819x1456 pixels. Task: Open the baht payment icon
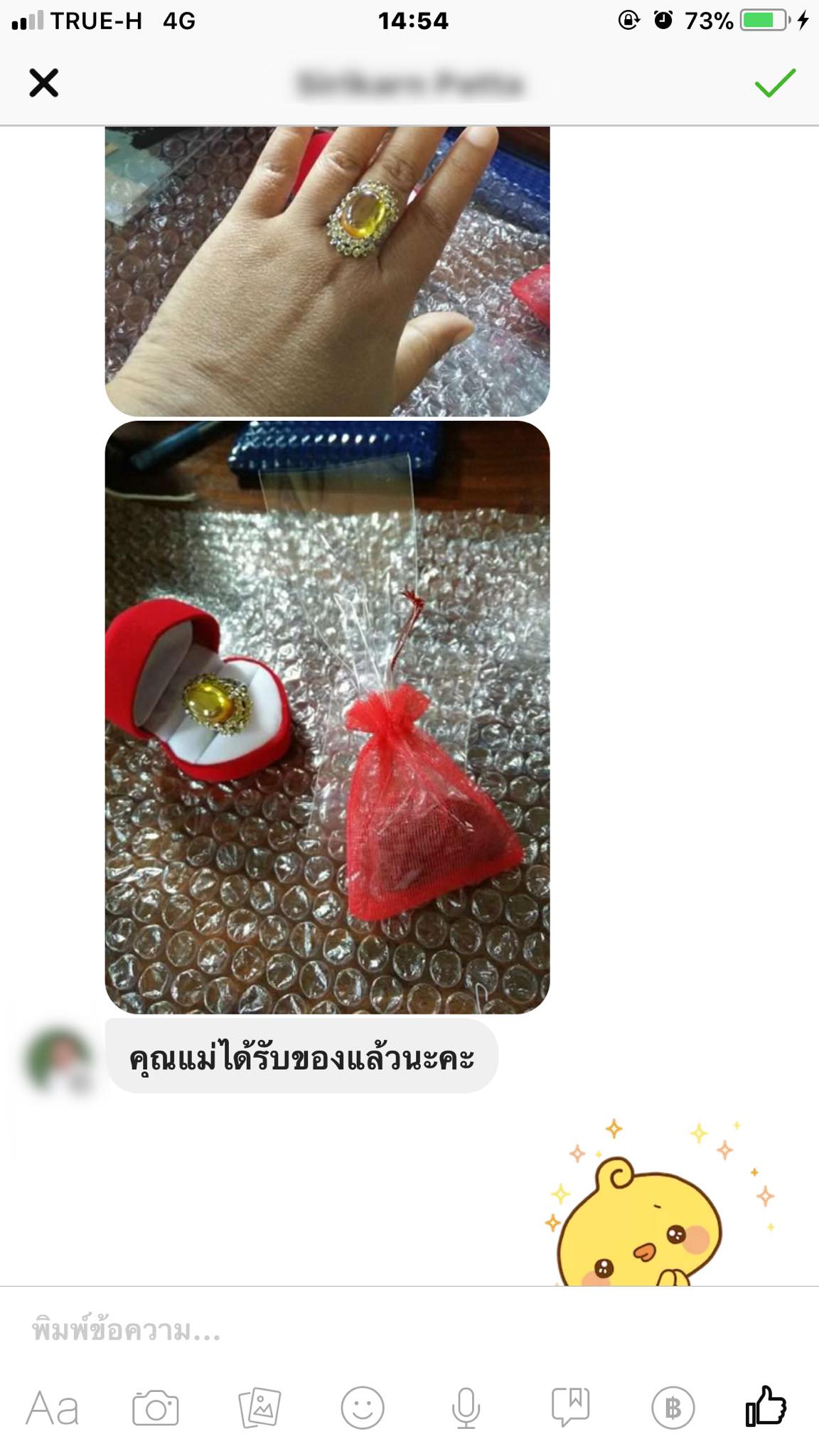tap(673, 1408)
